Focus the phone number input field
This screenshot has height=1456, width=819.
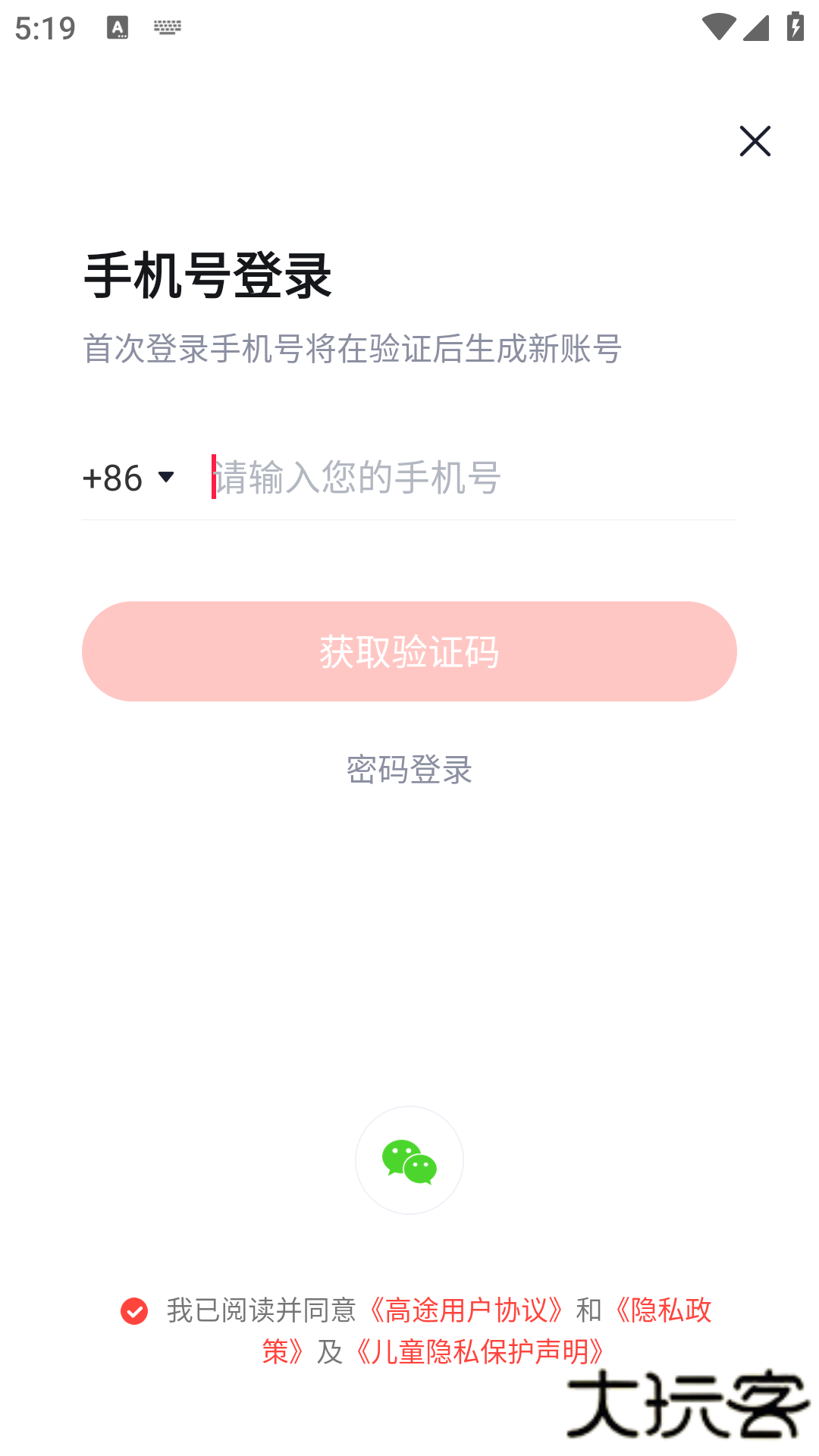[470, 478]
